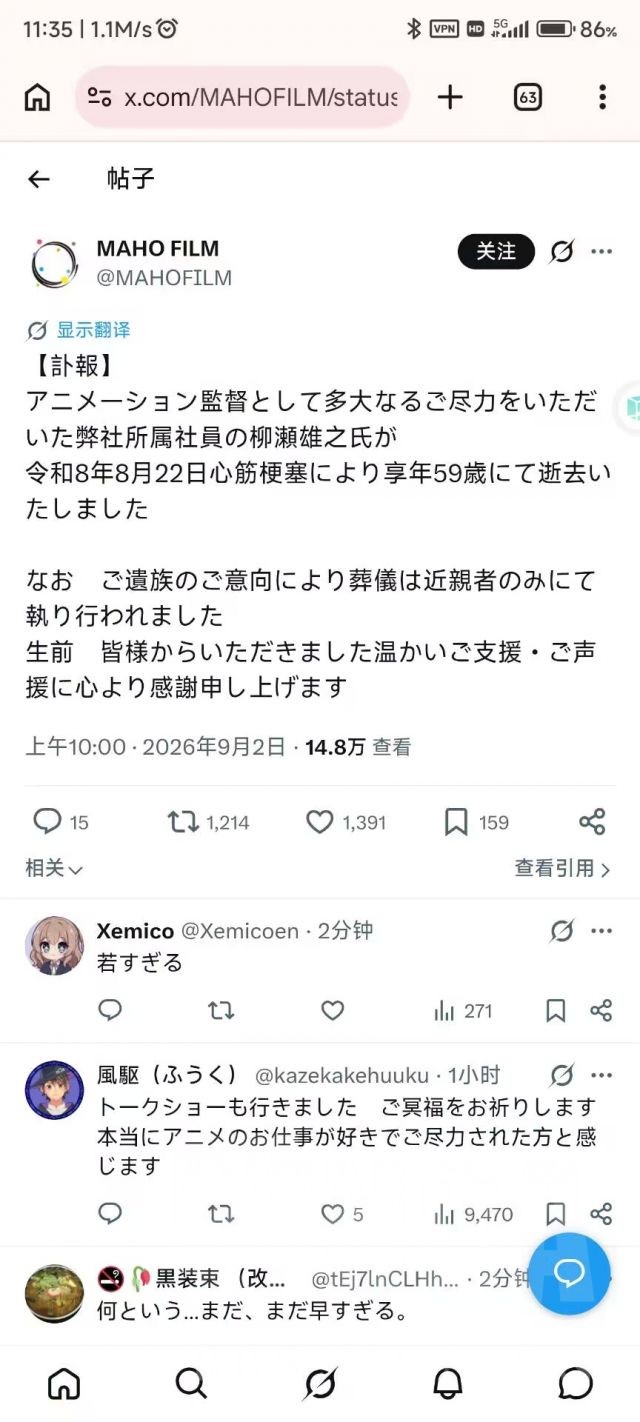Switch to the search tab in bottom bar

191,1383
